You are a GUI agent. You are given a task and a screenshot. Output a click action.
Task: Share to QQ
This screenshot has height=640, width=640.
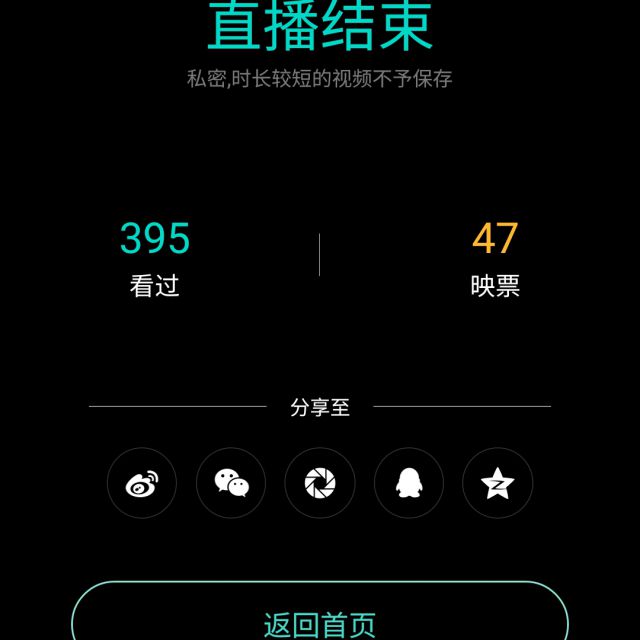point(408,483)
